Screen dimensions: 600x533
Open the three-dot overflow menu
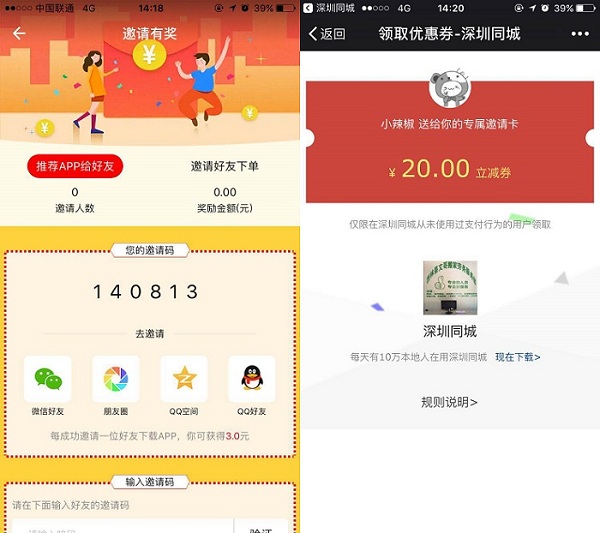click(580, 34)
